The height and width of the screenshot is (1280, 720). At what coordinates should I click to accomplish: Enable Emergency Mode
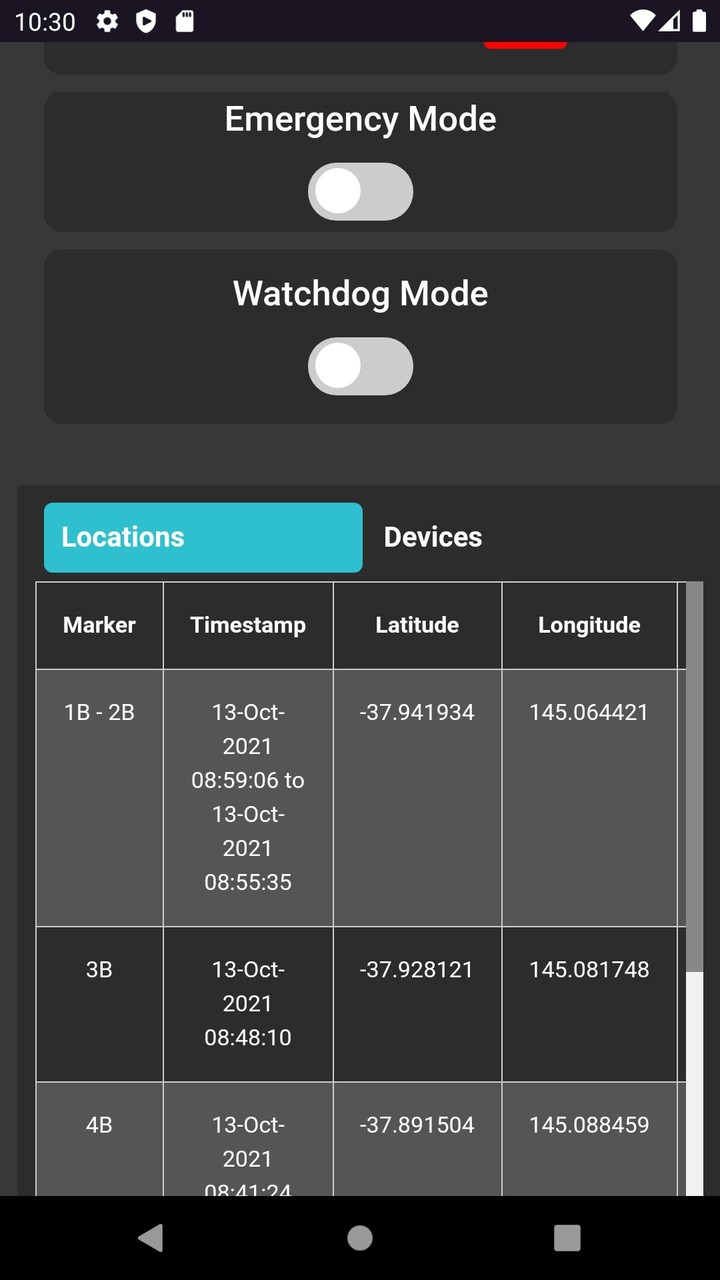tap(360, 191)
